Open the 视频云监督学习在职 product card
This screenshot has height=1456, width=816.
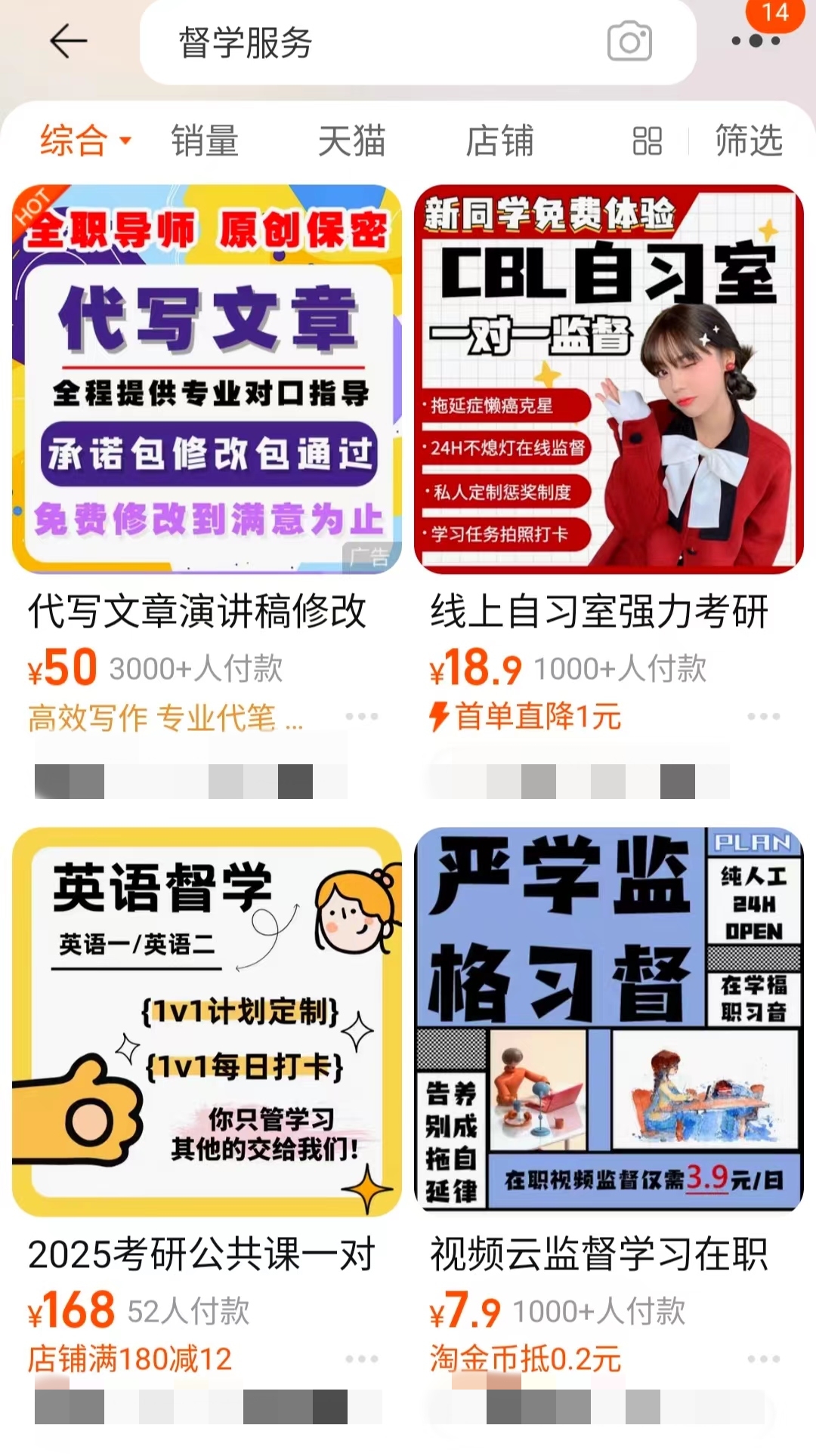click(x=609, y=1020)
